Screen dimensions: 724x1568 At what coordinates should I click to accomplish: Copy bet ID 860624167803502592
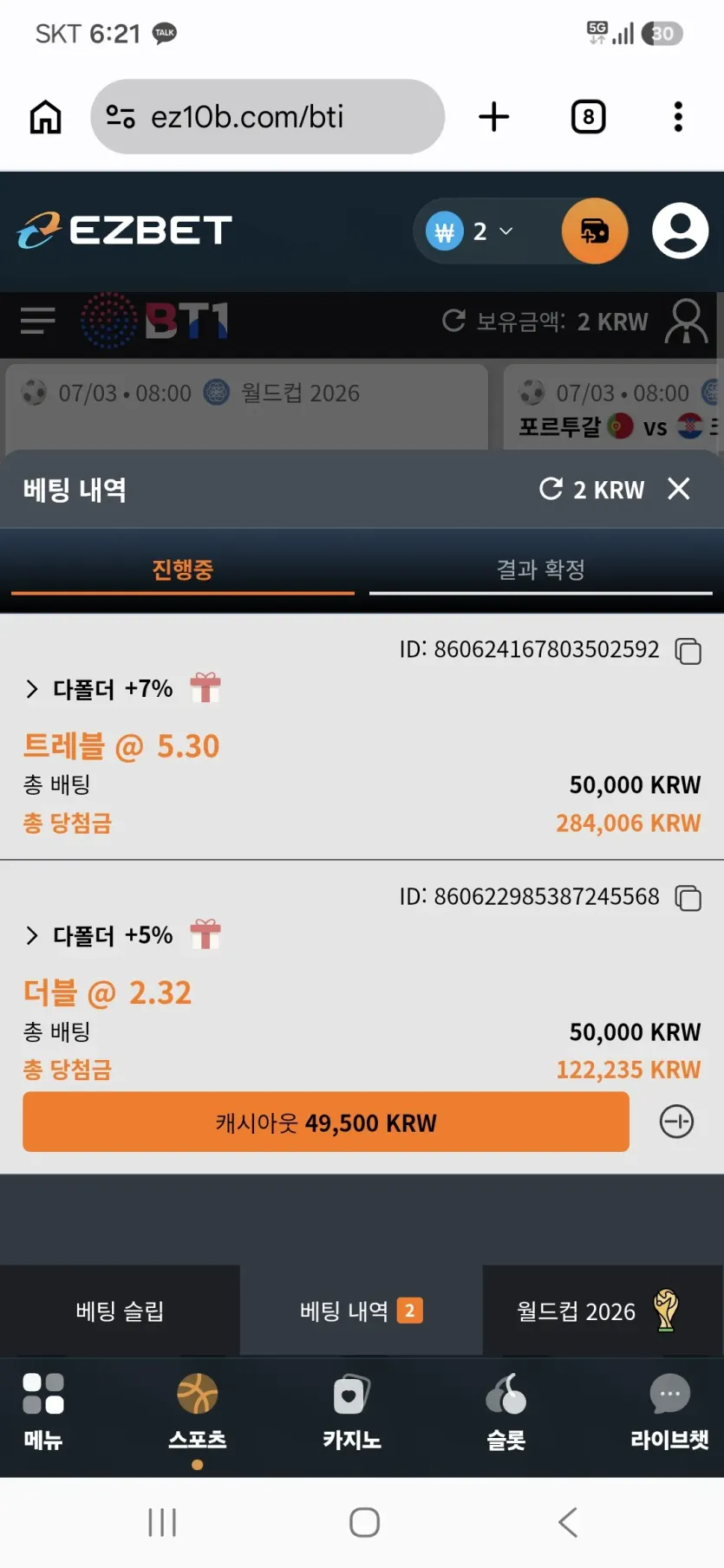(688, 651)
